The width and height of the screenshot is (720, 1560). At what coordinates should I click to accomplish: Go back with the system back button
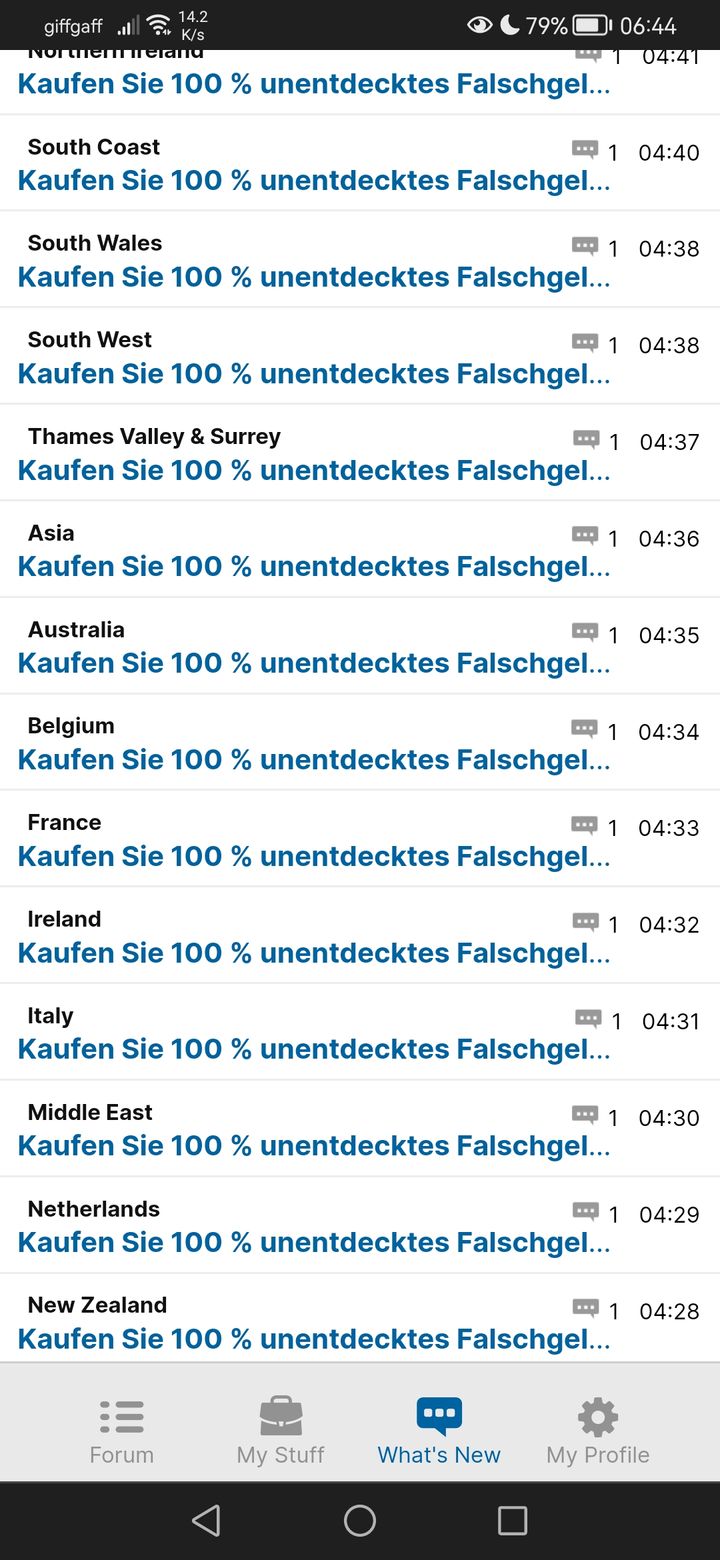click(x=206, y=1521)
